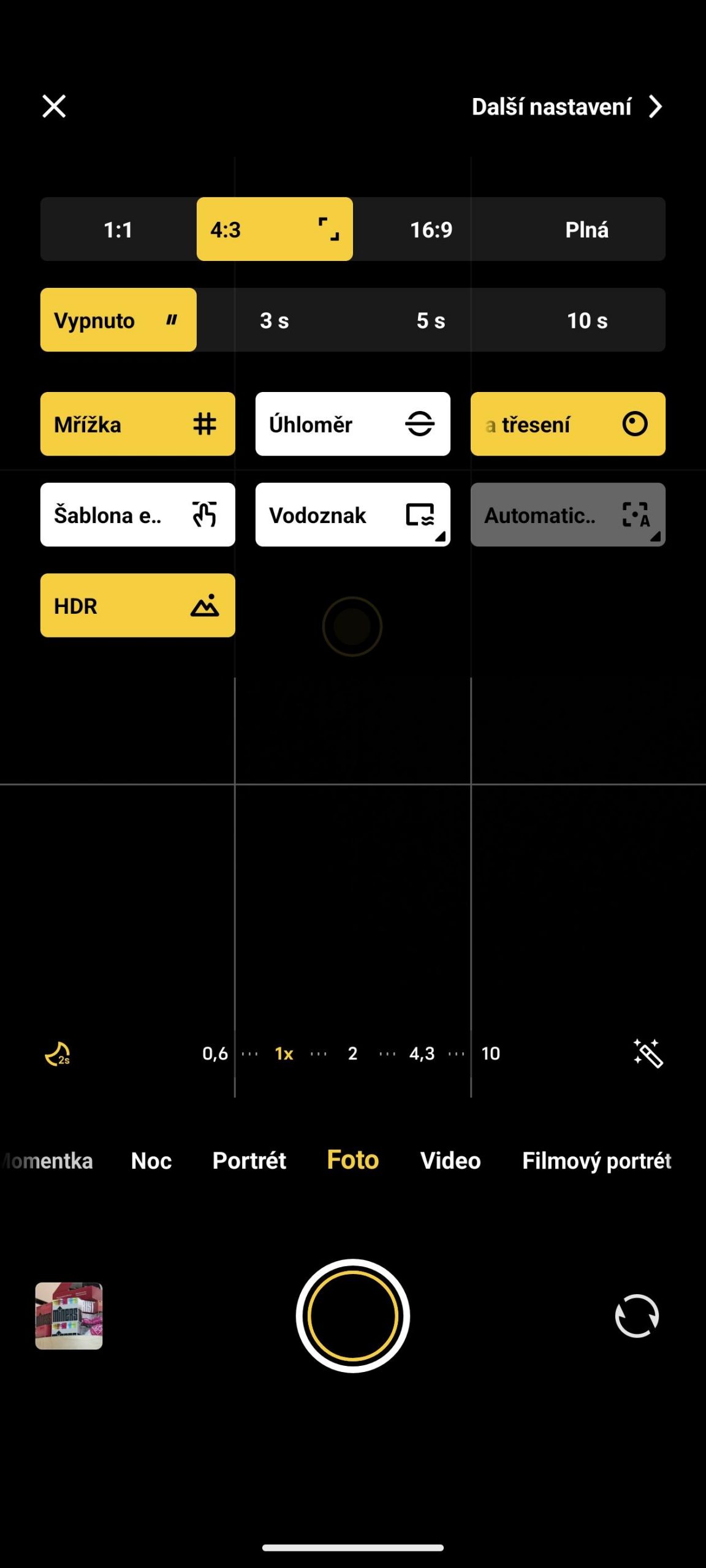Select the 16:9 aspect ratio

[x=431, y=230]
